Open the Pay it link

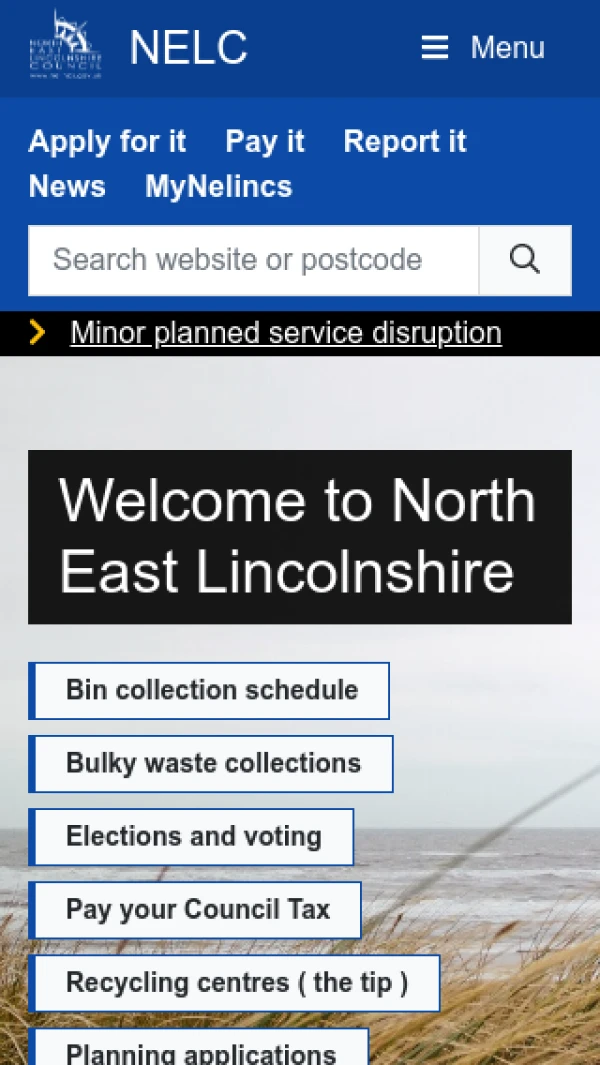pyautogui.click(x=265, y=142)
